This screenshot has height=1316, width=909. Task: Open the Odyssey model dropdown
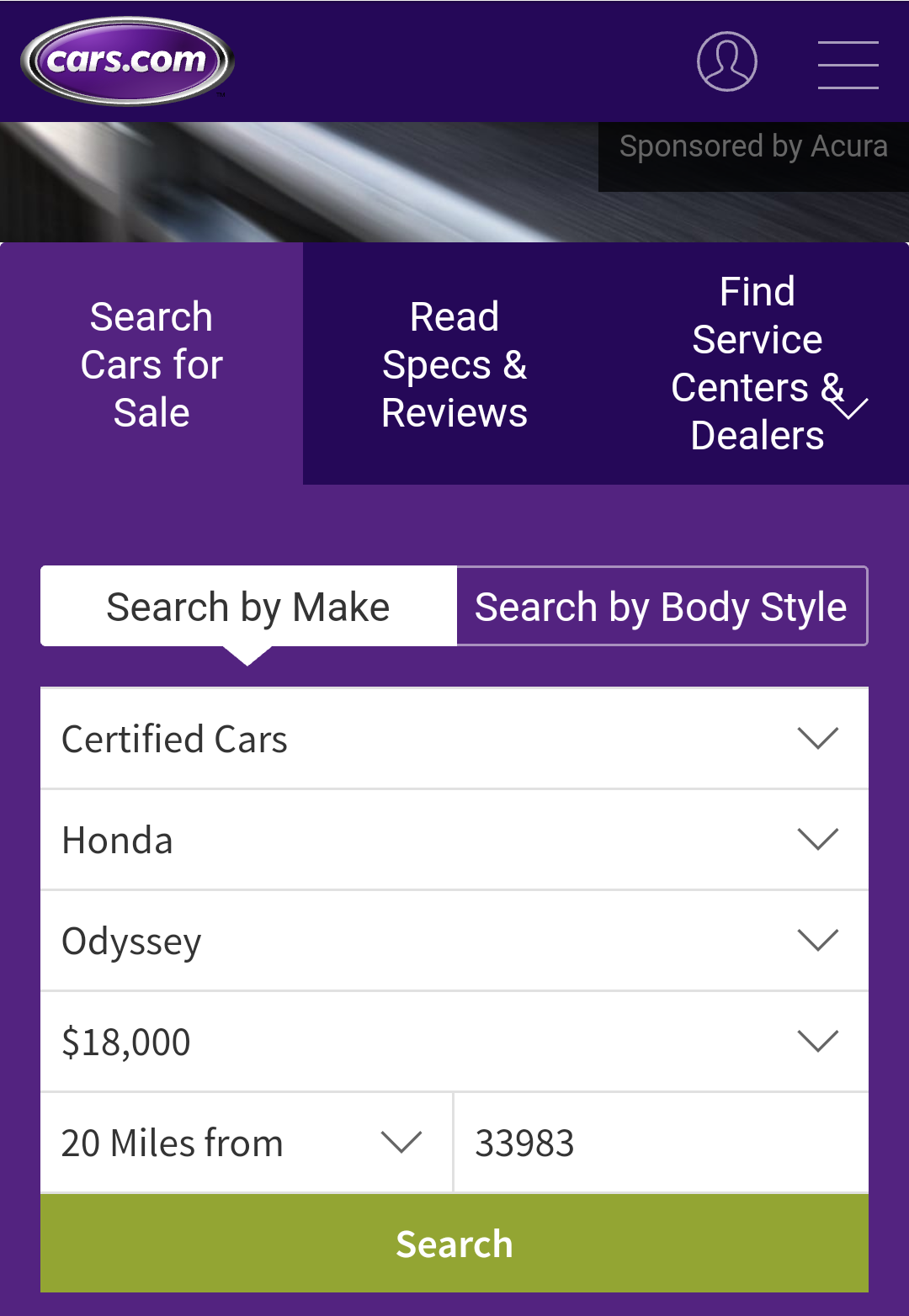click(x=454, y=941)
